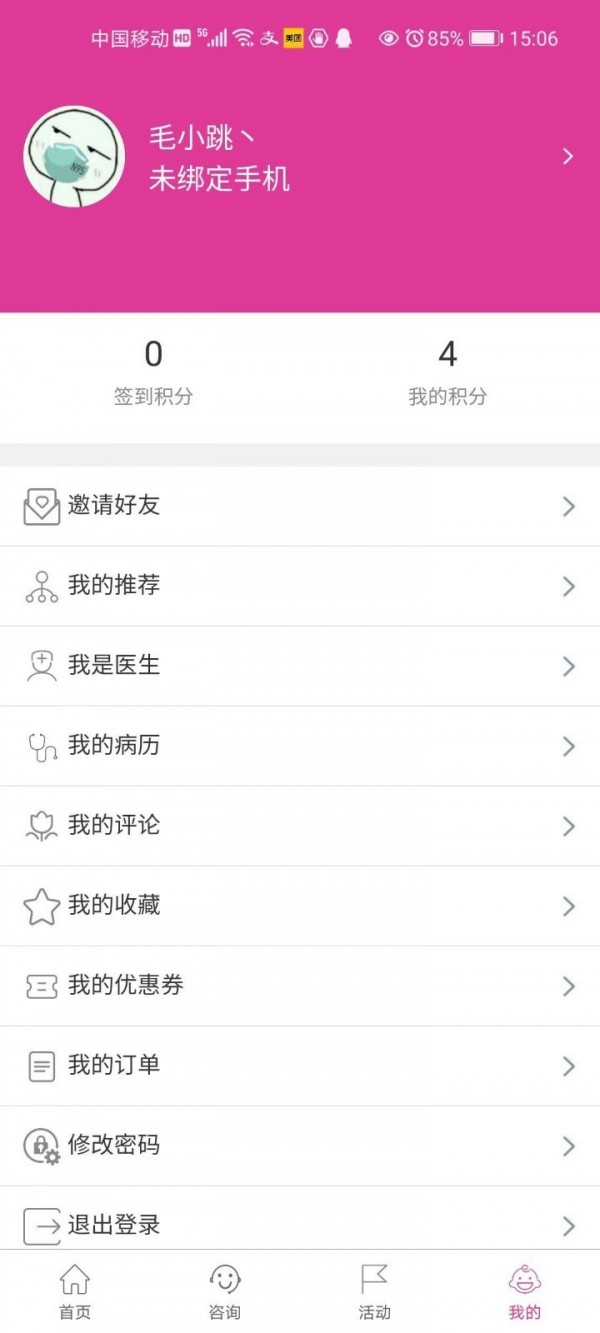View 我的病历 medical records
The width and height of the screenshot is (600, 1333).
point(300,746)
